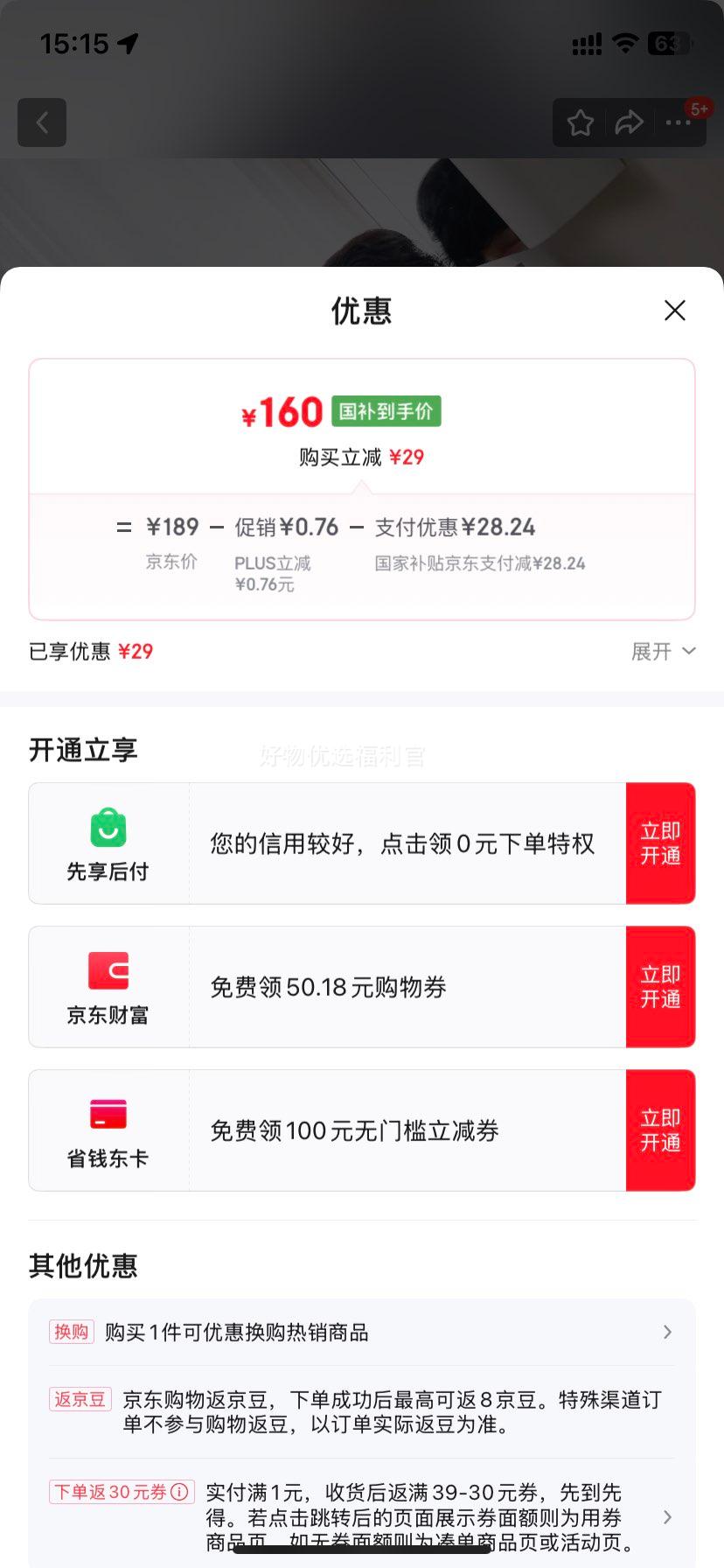Tap the 先享后付 green bag icon

107,829
